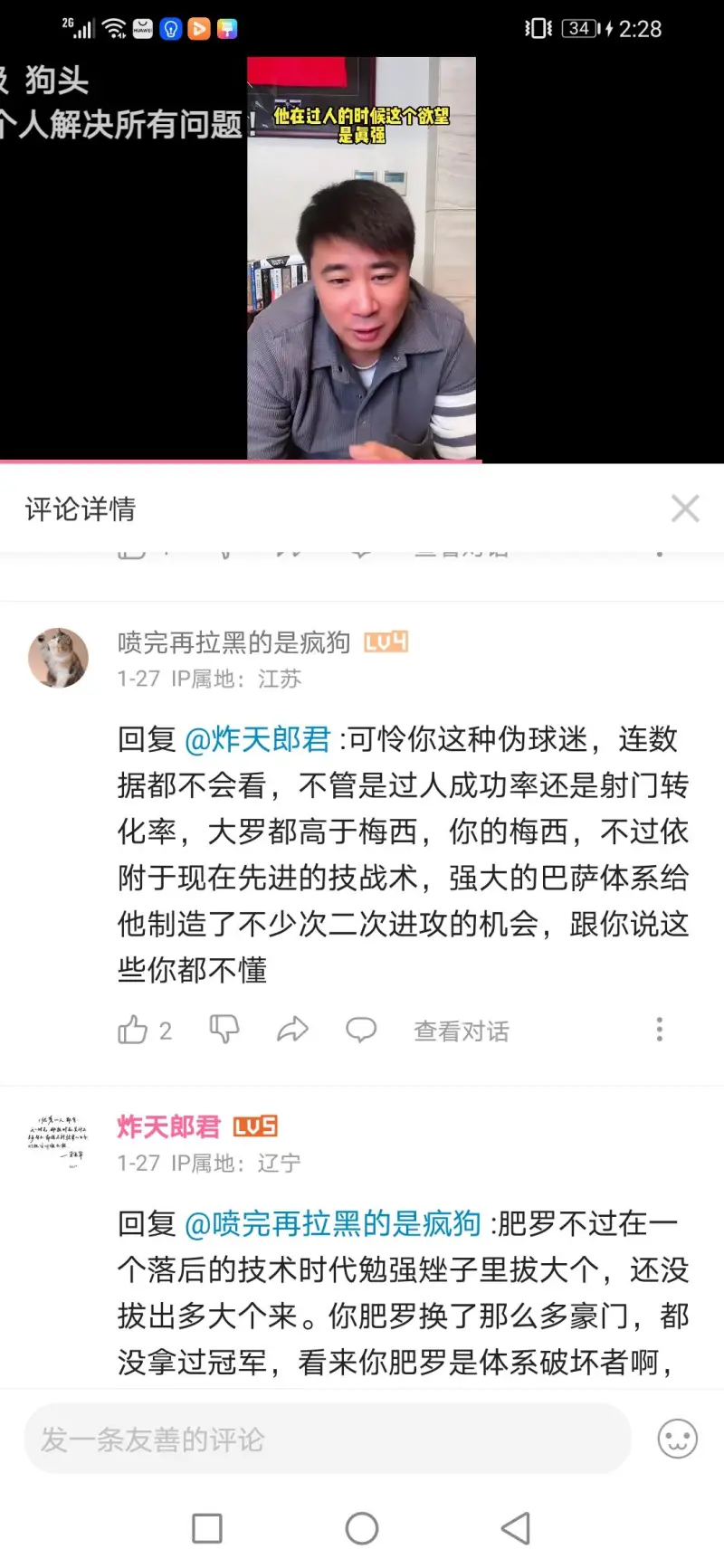Open the more options menu for 喷完再拉黑的是疯狗's comment
The width and height of the screenshot is (724, 1568).
tap(659, 1029)
